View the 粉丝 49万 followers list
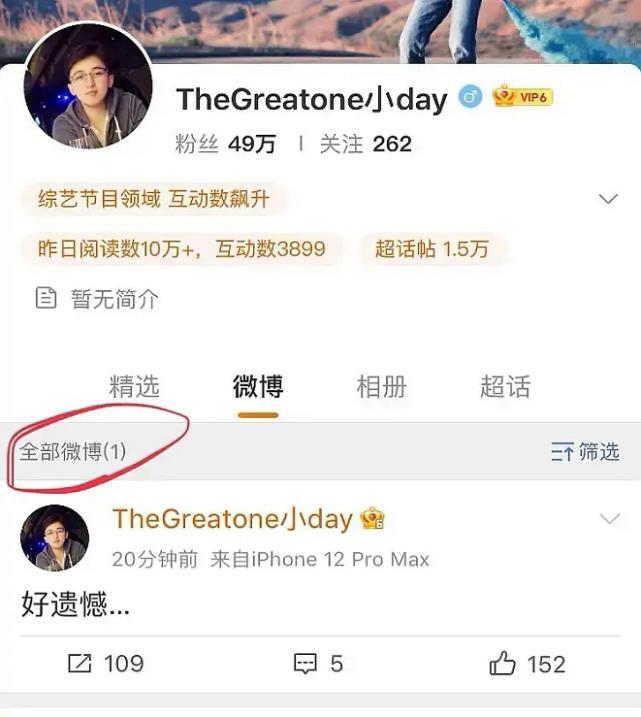 coord(225,144)
